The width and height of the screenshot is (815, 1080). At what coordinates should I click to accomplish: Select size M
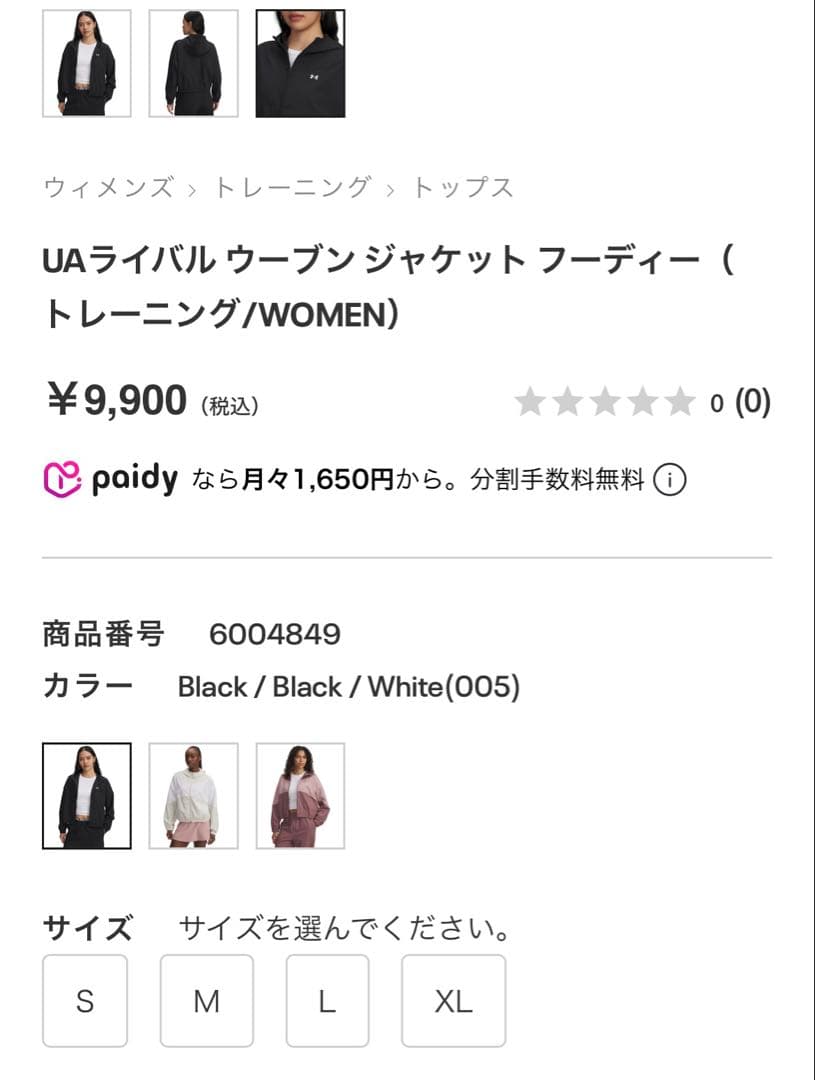[206, 1000]
